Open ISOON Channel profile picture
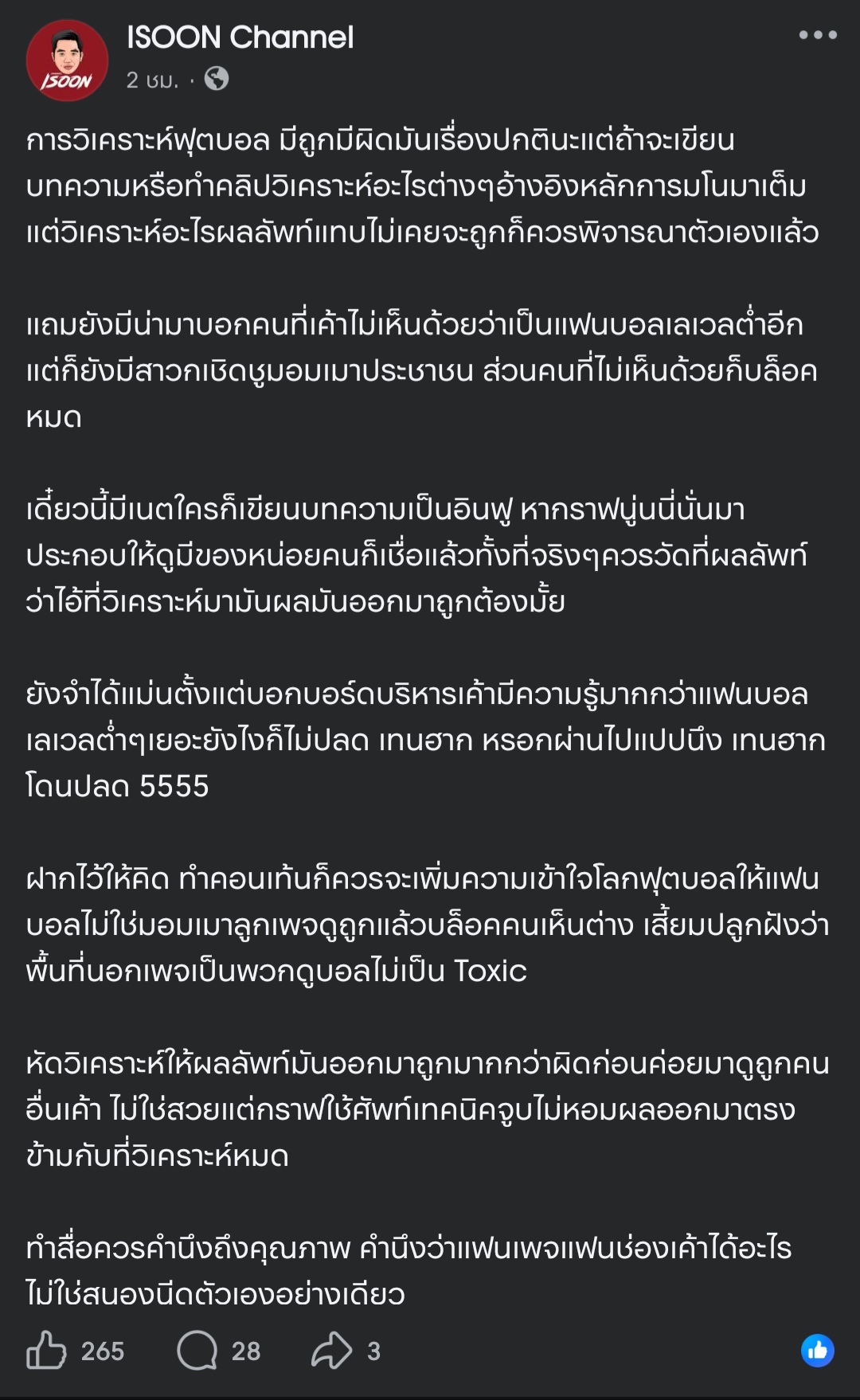The height and width of the screenshot is (1400, 860). point(67,61)
